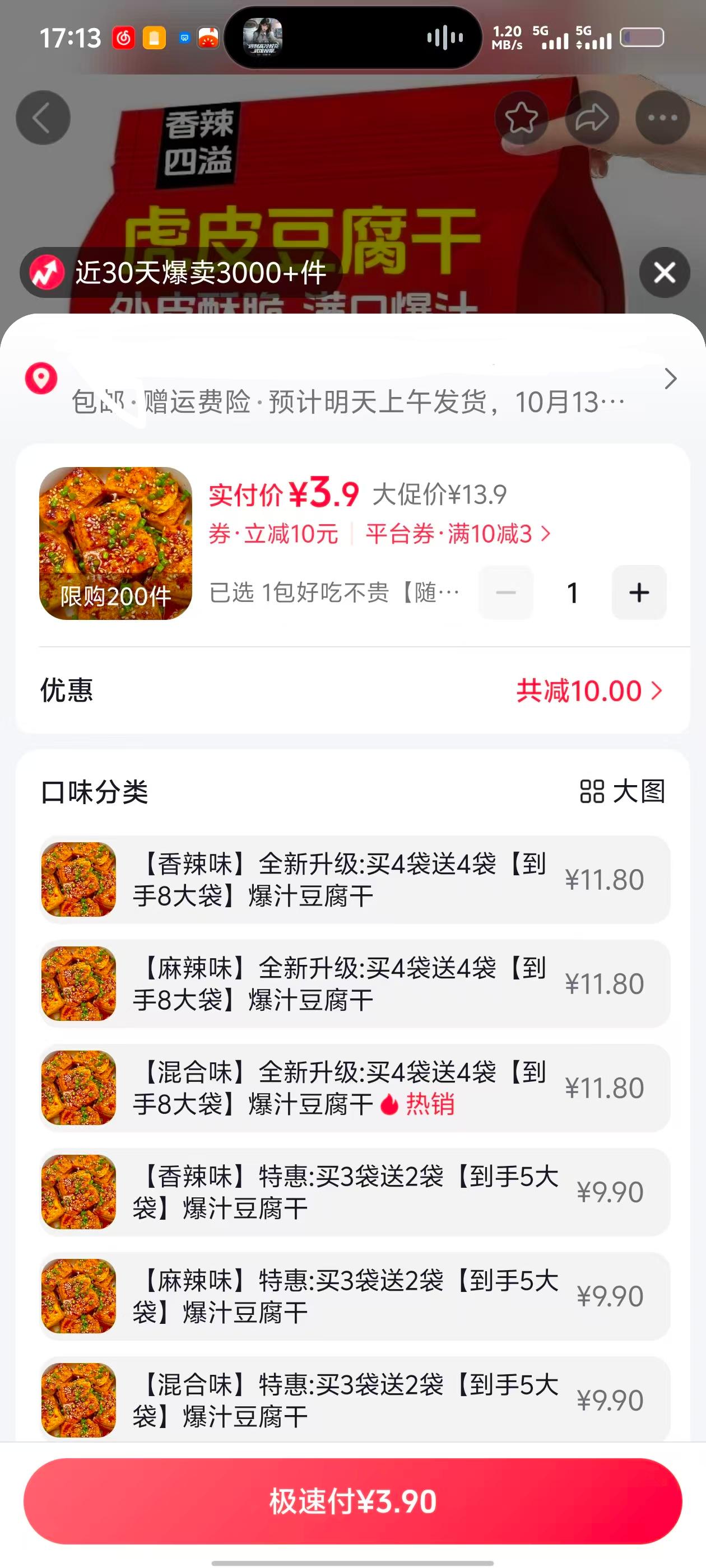This screenshot has height=1568, width=706.
Task: Favorite this product with the star icon
Action: [521, 118]
